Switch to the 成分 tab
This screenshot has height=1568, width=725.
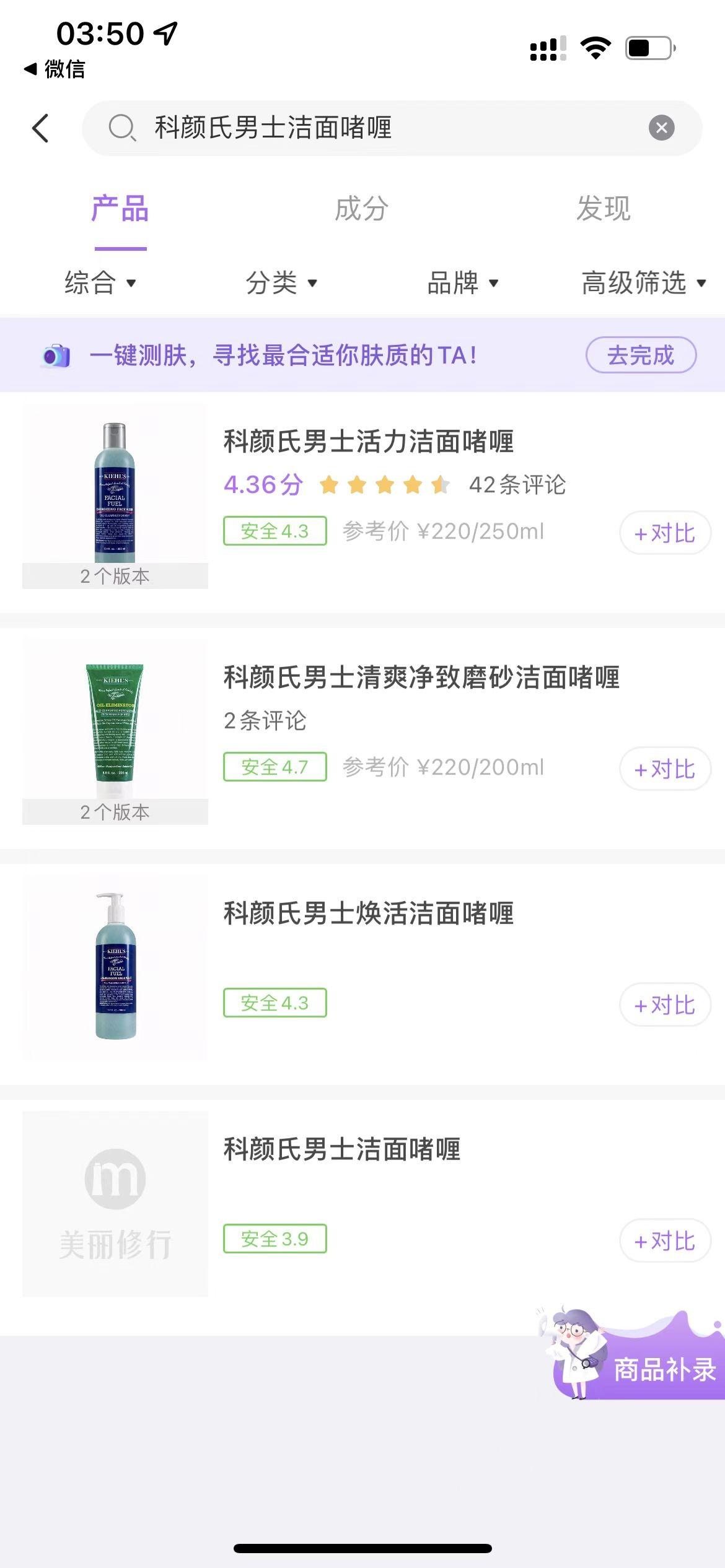[x=361, y=209]
